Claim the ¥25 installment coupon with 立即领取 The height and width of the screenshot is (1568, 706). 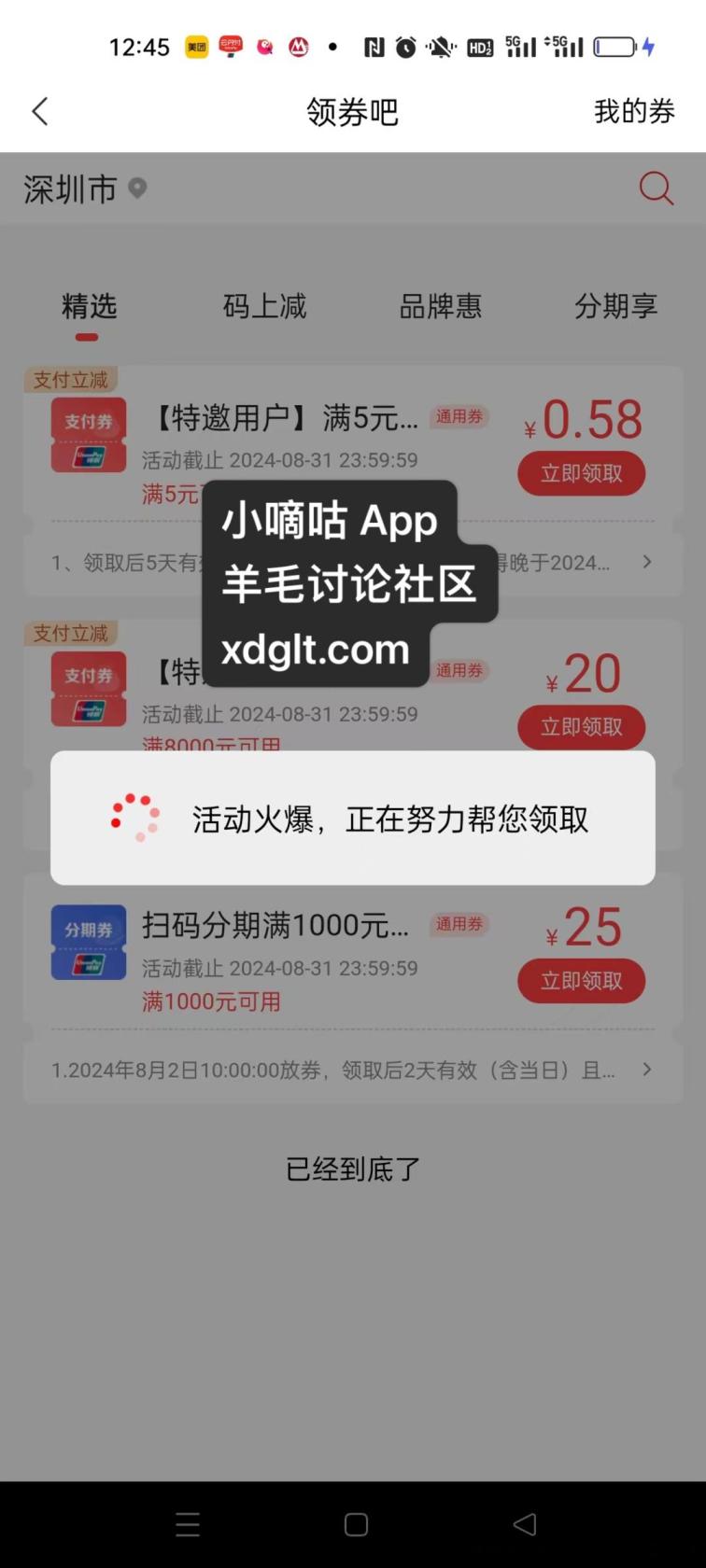582,981
